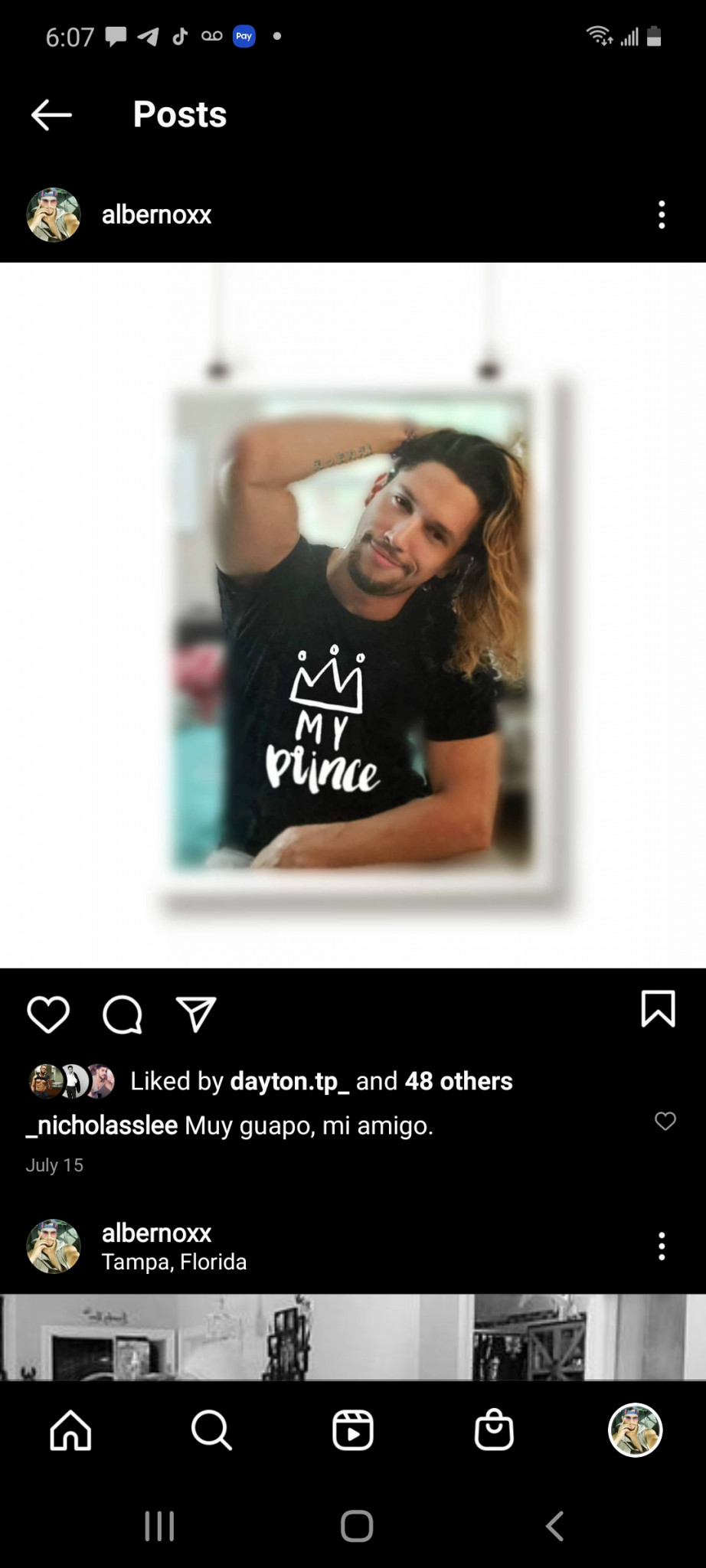Open albernoxx profile from the top post header
Image resolution: width=706 pixels, height=1568 pixels.
coord(156,215)
